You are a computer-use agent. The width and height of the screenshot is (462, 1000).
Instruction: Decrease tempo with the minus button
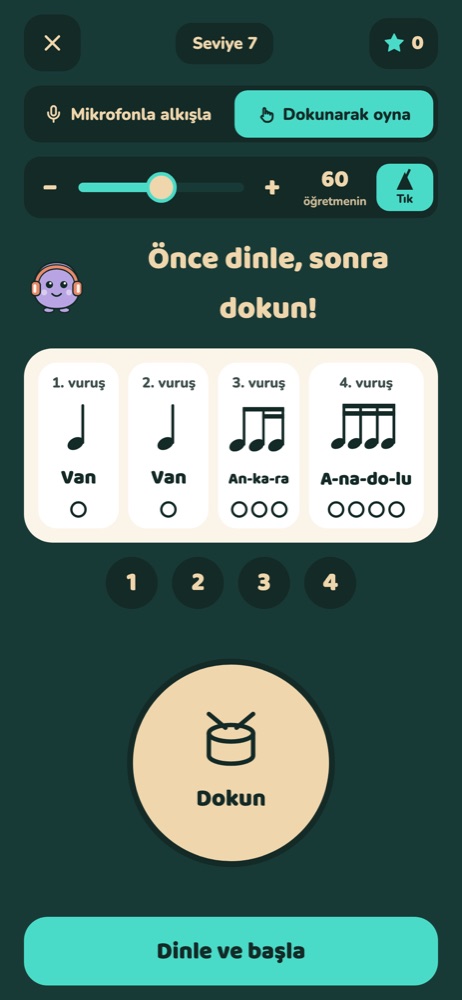tap(50, 188)
